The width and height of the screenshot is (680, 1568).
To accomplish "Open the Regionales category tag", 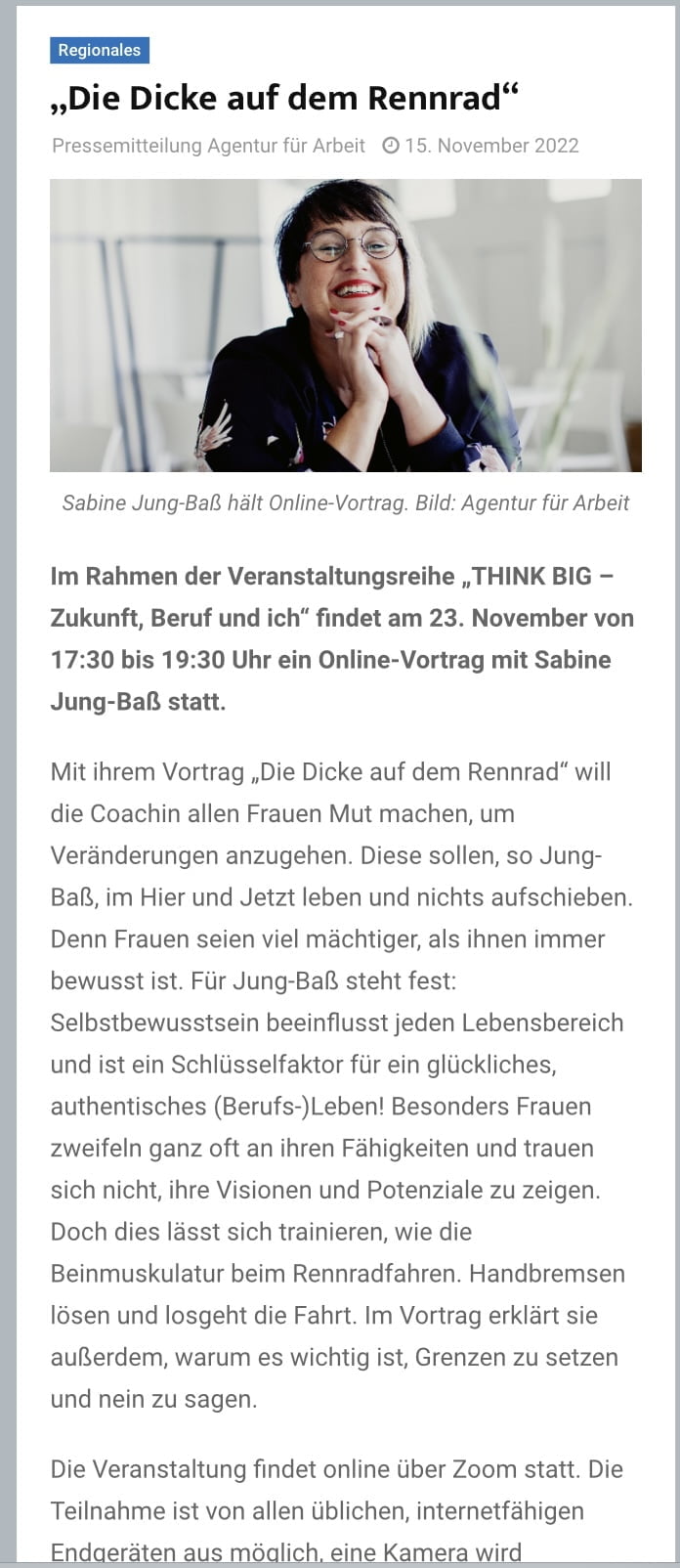I will coord(99,51).
